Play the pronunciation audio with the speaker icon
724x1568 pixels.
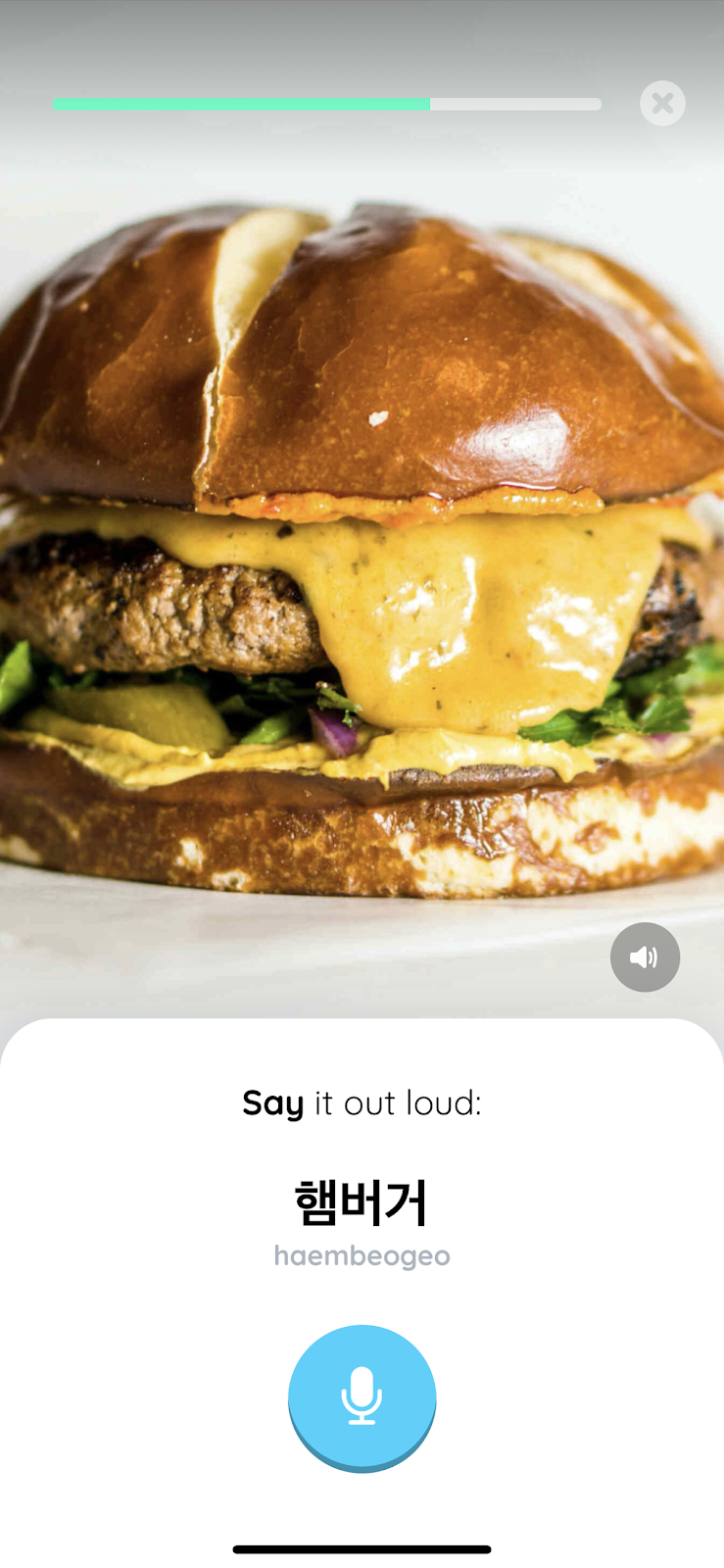[645, 956]
